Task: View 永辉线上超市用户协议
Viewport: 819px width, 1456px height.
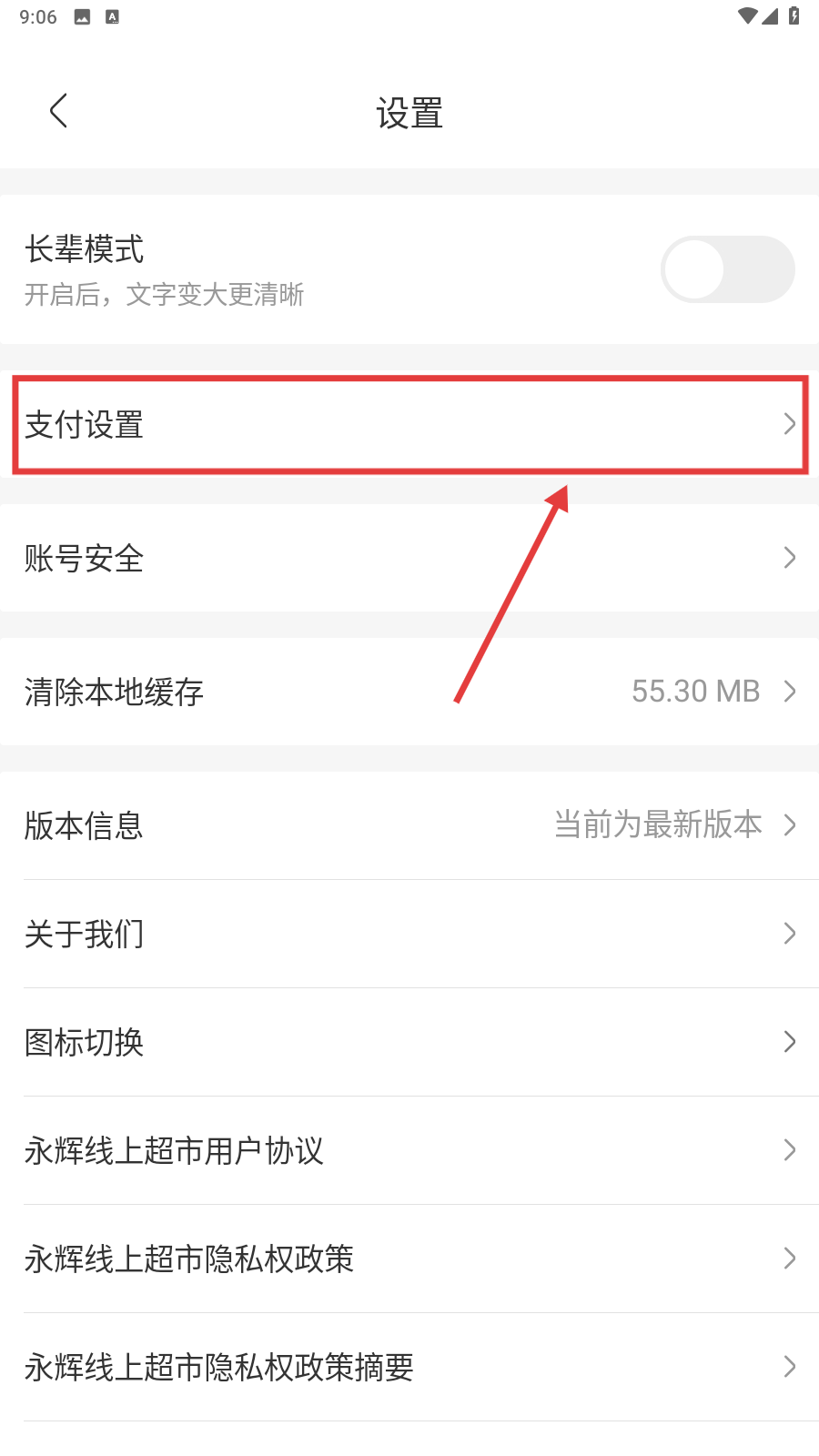Action: click(409, 1150)
